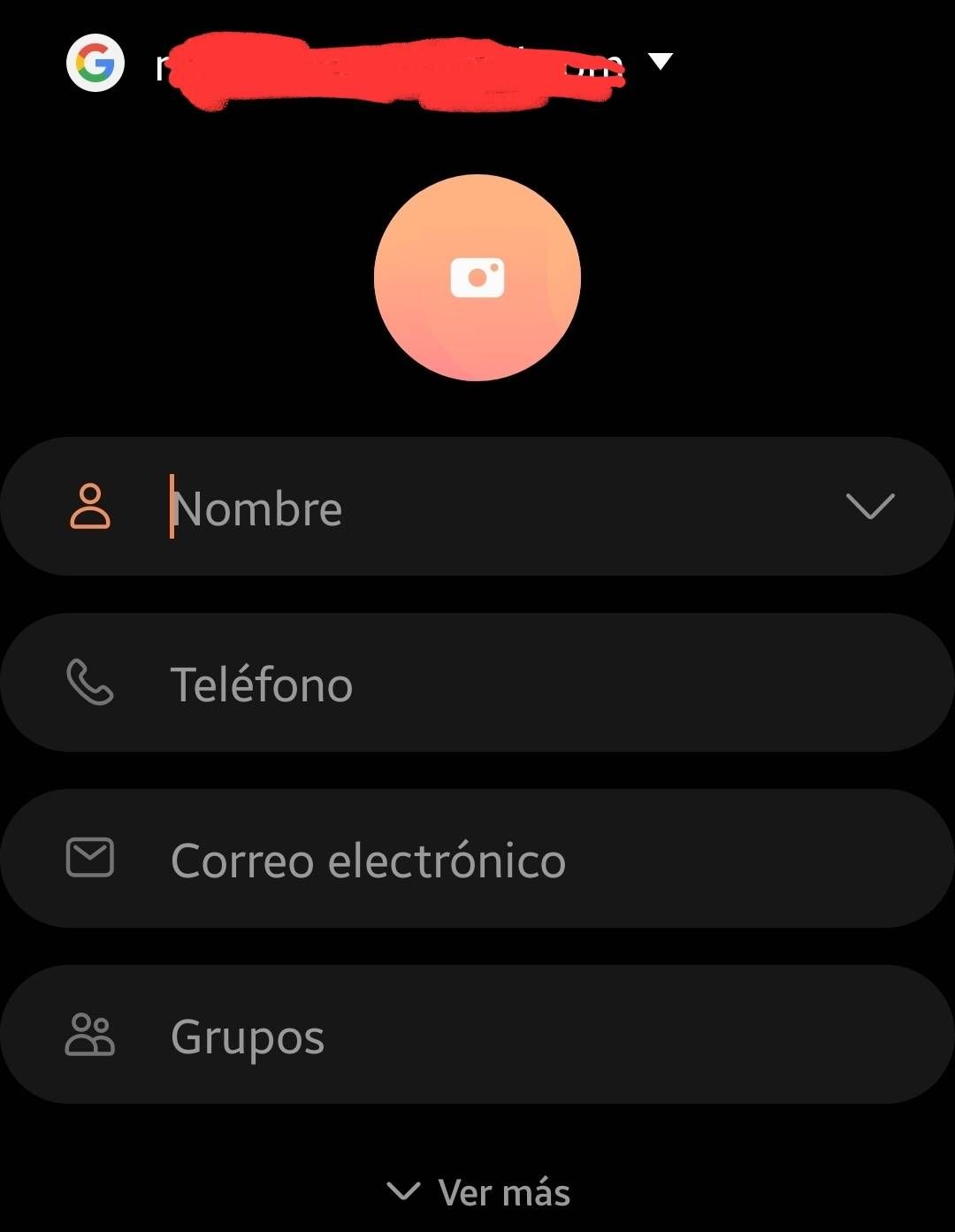Click the Grupos label text
Screen dimensions: 955x1232
(248, 1037)
